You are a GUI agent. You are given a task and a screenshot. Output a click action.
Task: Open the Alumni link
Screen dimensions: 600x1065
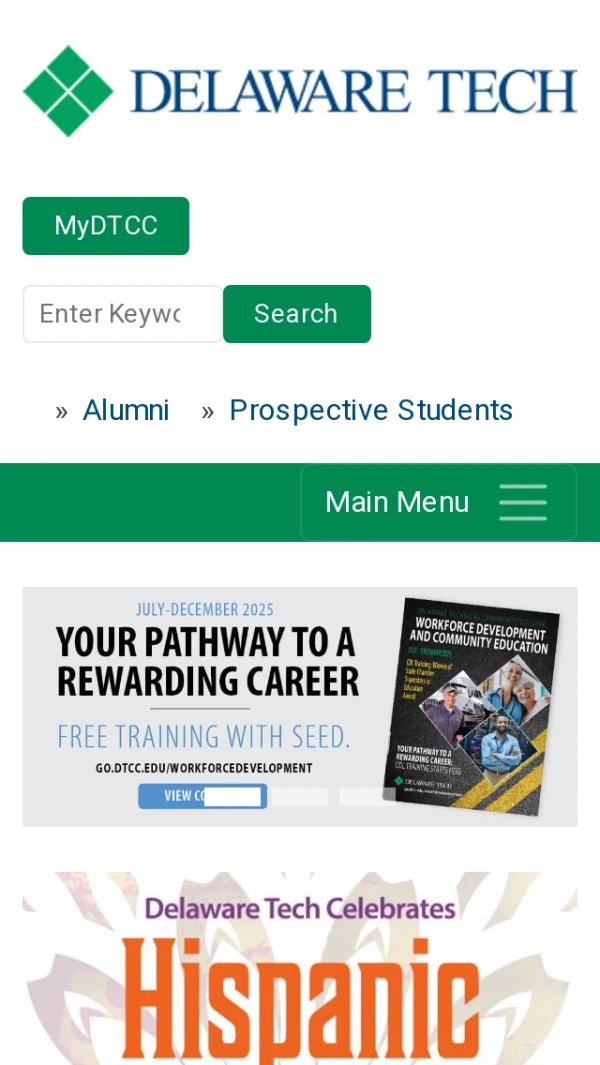pos(125,410)
